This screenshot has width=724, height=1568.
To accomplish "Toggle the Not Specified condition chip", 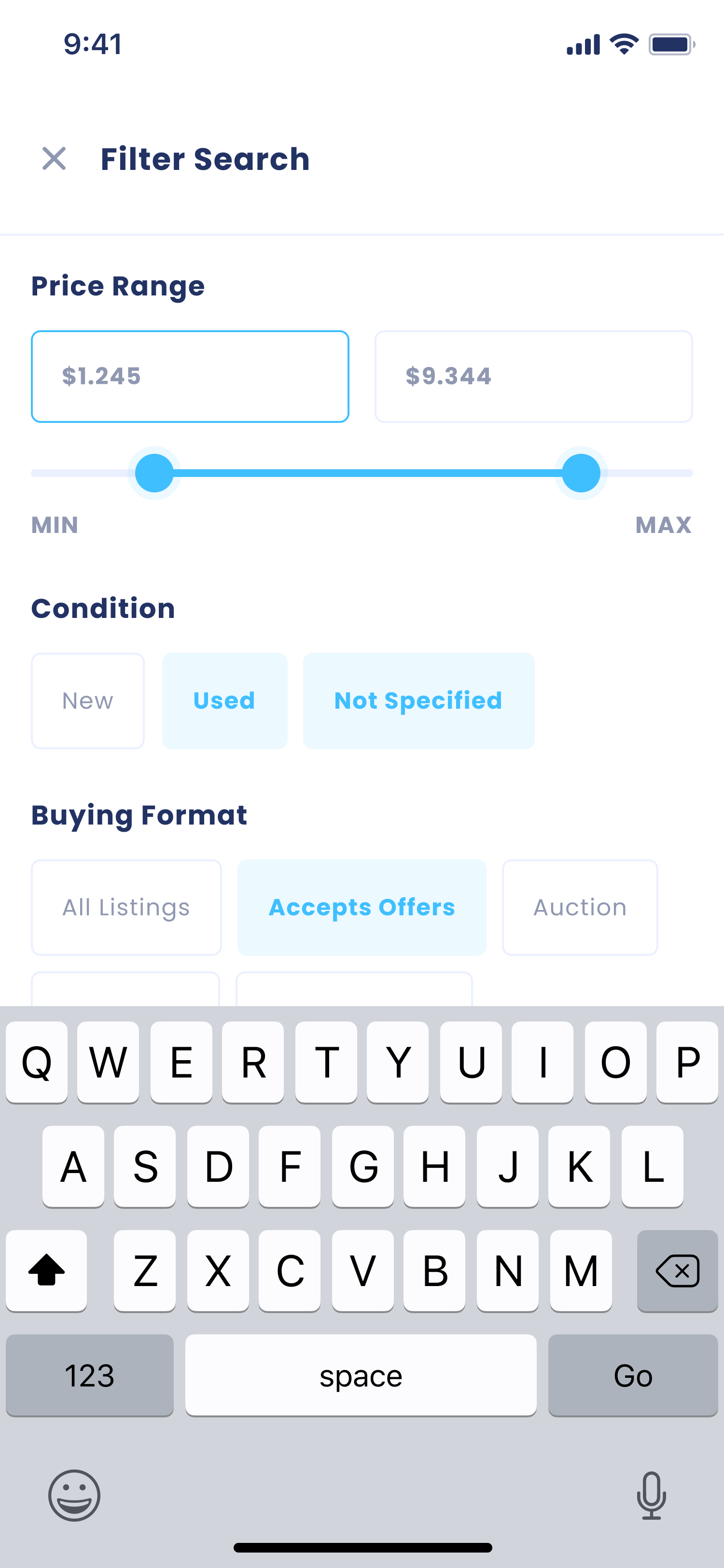I will point(418,700).
